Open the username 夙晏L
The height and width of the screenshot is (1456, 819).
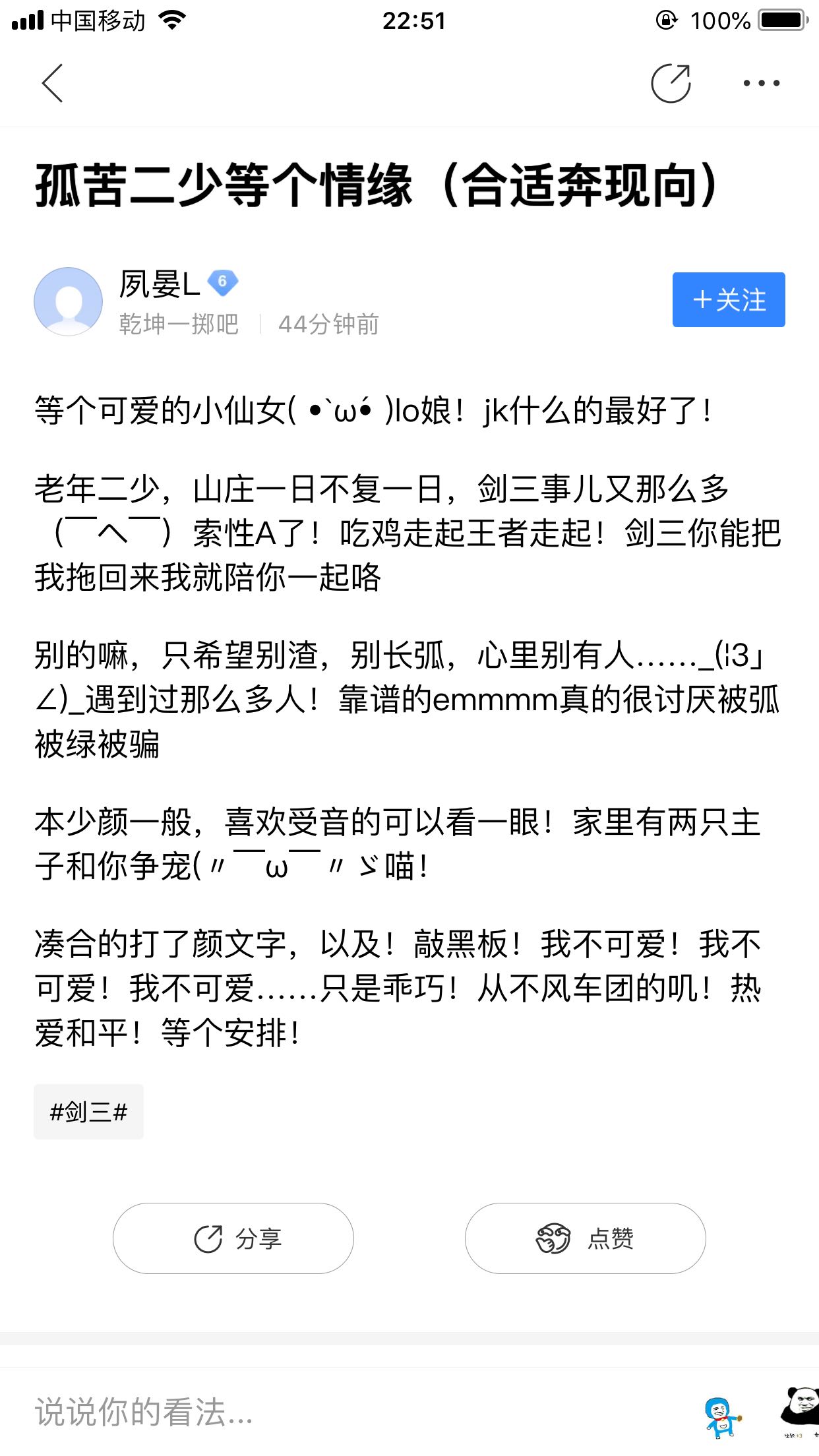(159, 284)
